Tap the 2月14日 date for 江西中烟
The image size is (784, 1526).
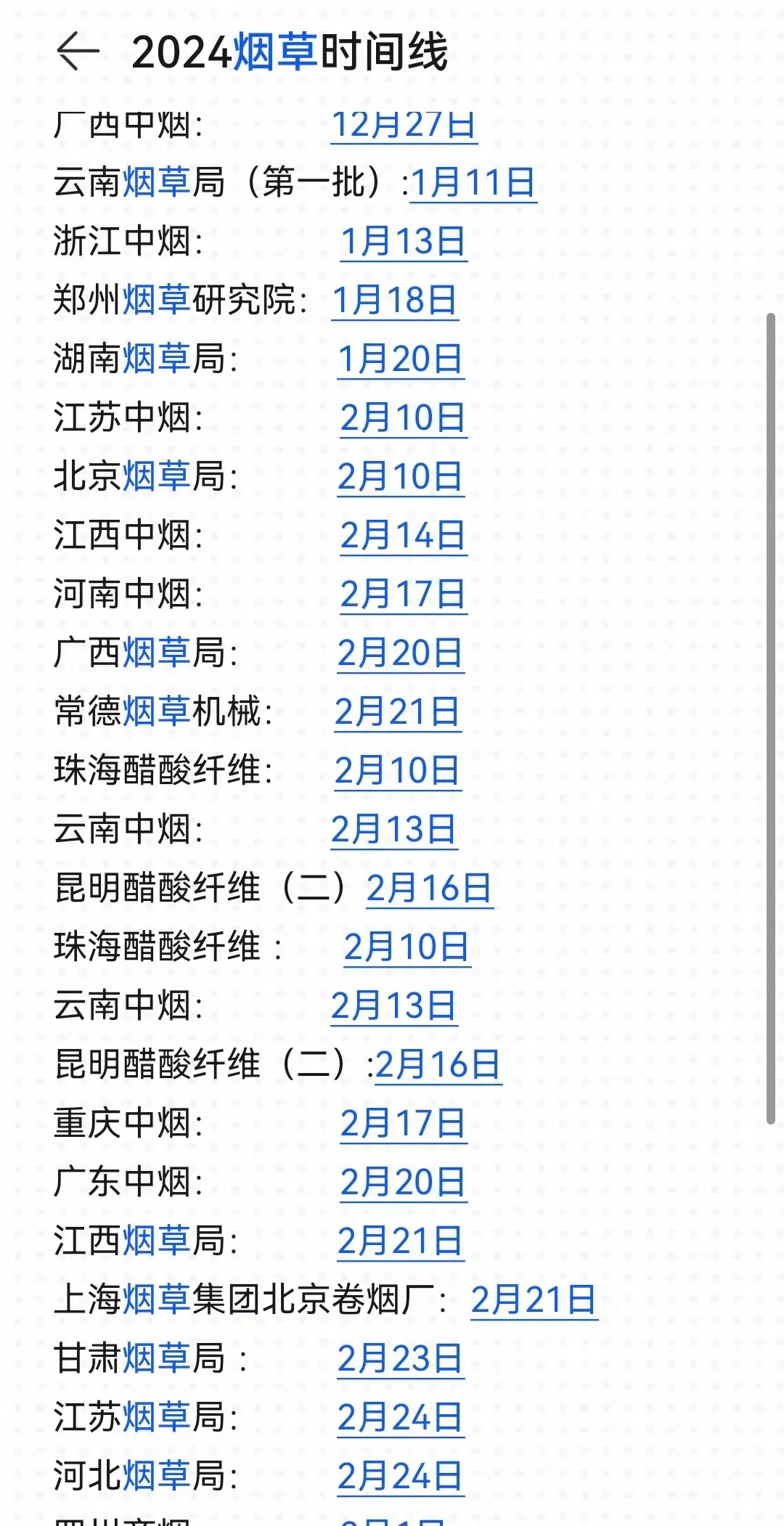click(404, 536)
